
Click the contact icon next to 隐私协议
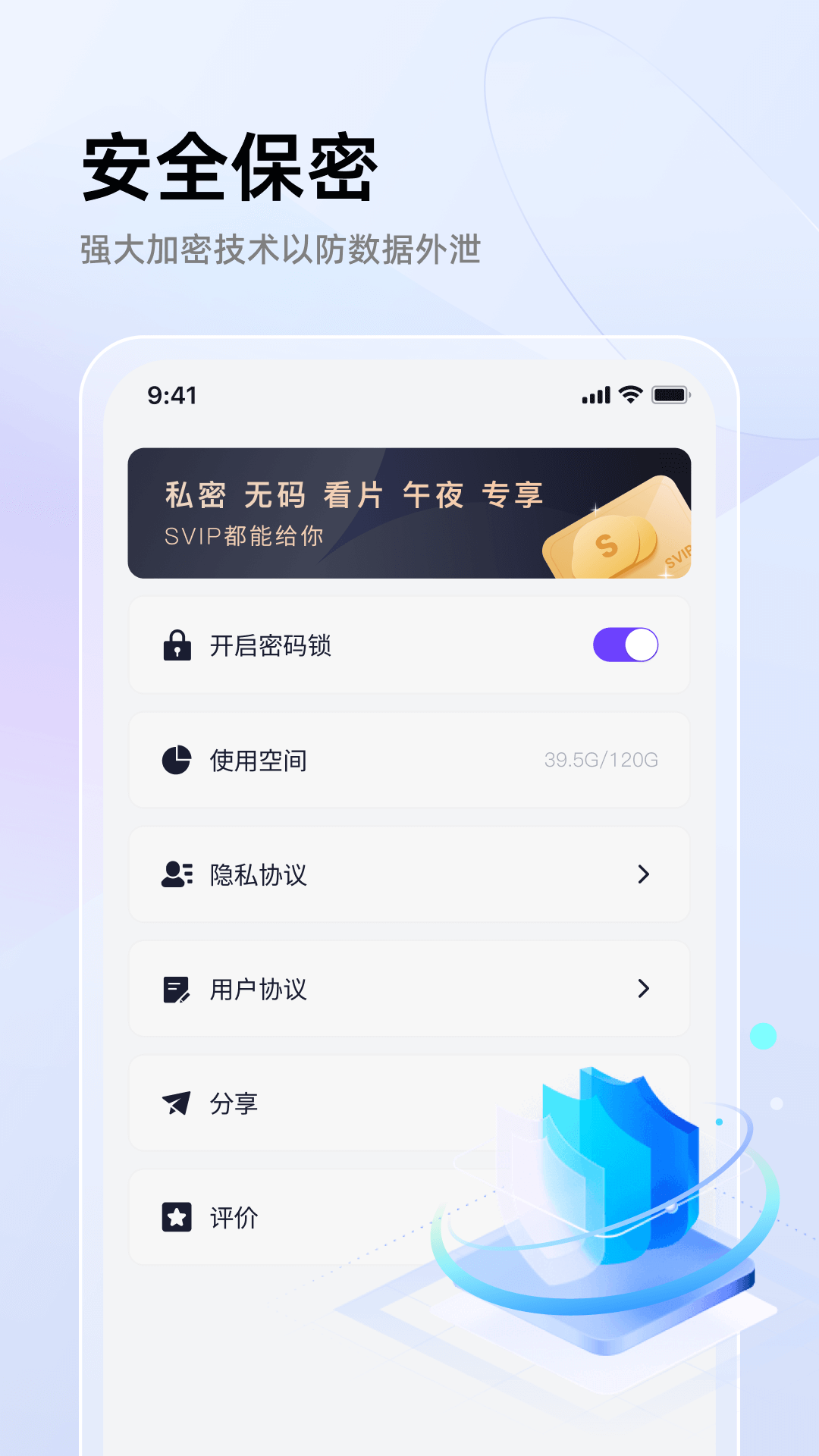tap(177, 874)
